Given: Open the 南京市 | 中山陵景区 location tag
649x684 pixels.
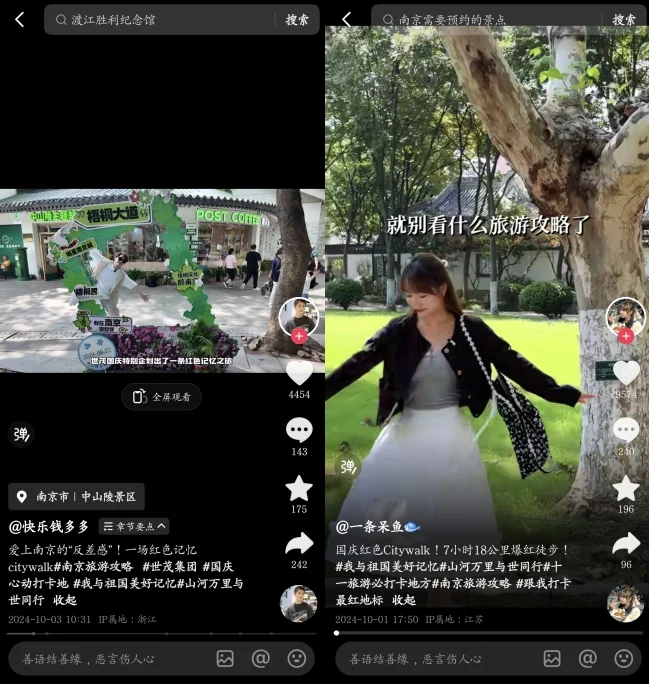Looking at the screenshot, I should click(77, 496).
